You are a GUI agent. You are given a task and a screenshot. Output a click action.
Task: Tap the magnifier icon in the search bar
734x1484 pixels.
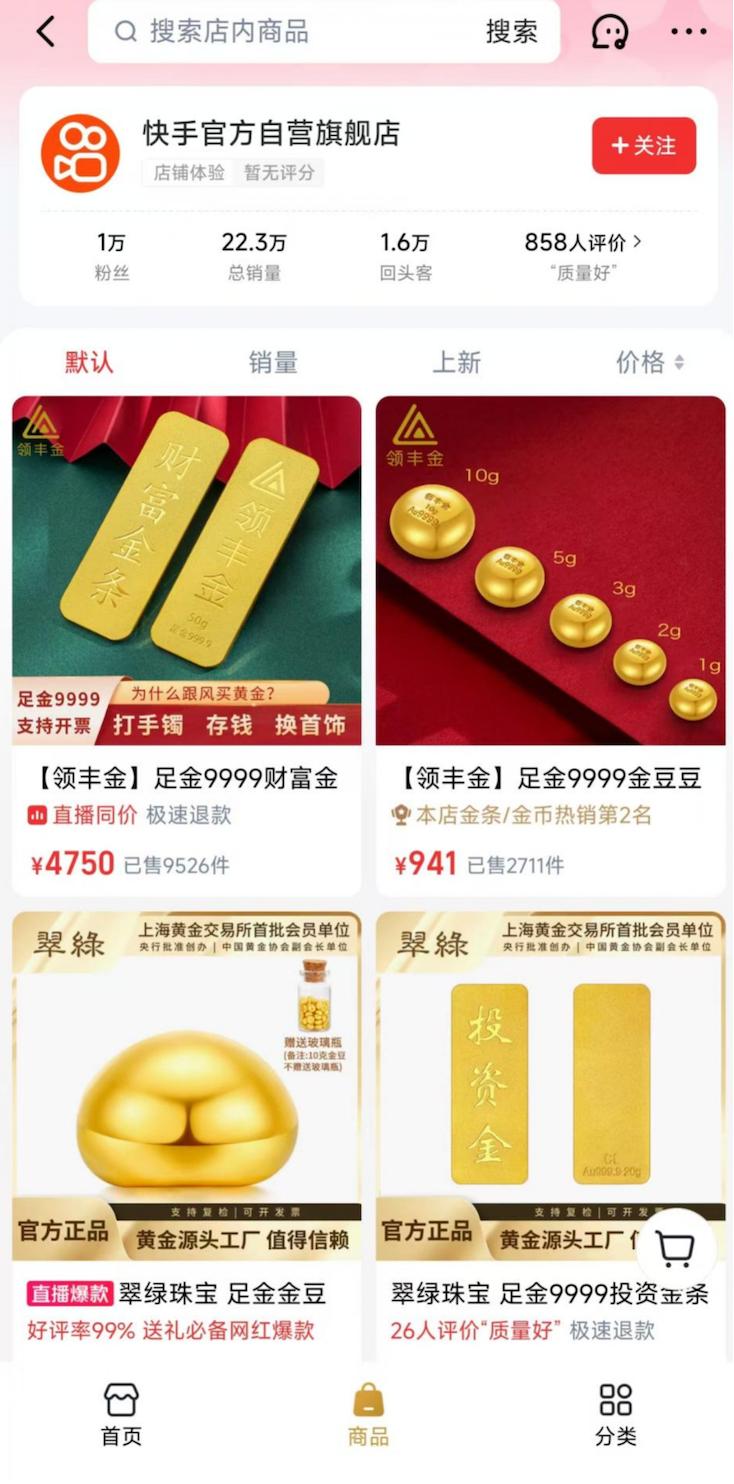126,31
